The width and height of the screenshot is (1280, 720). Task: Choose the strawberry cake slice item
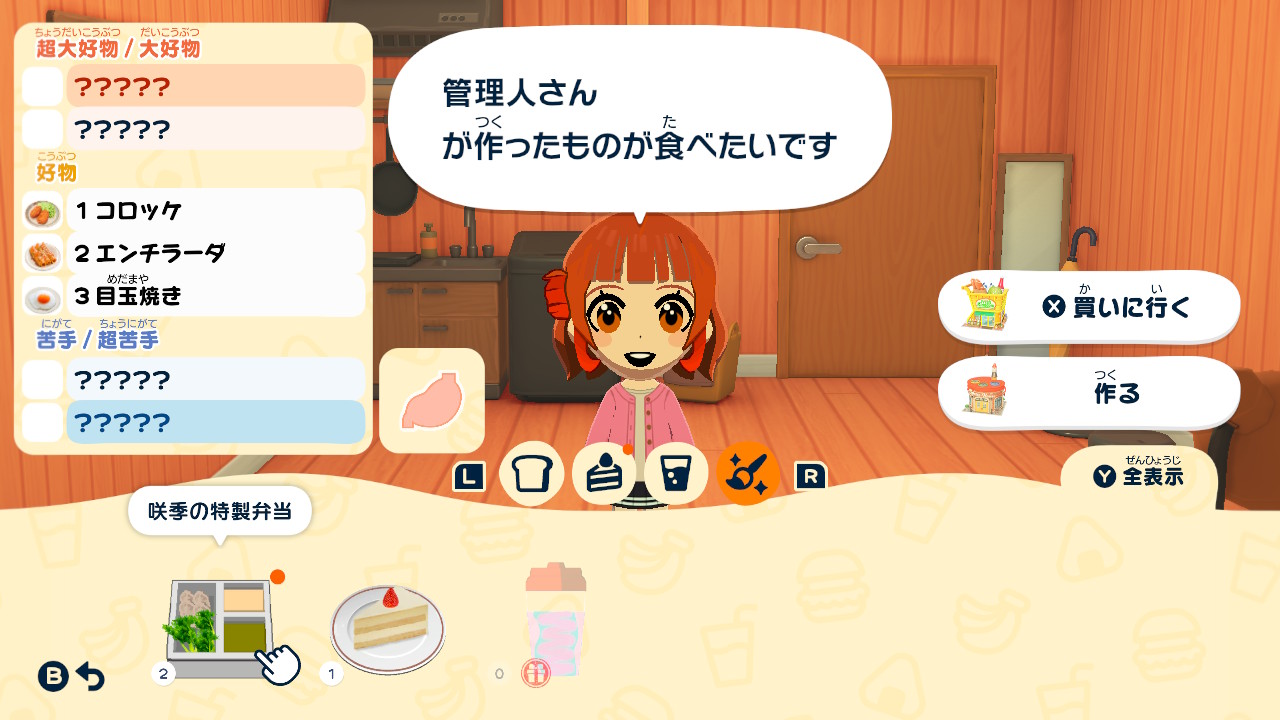[x=388, y=628]
